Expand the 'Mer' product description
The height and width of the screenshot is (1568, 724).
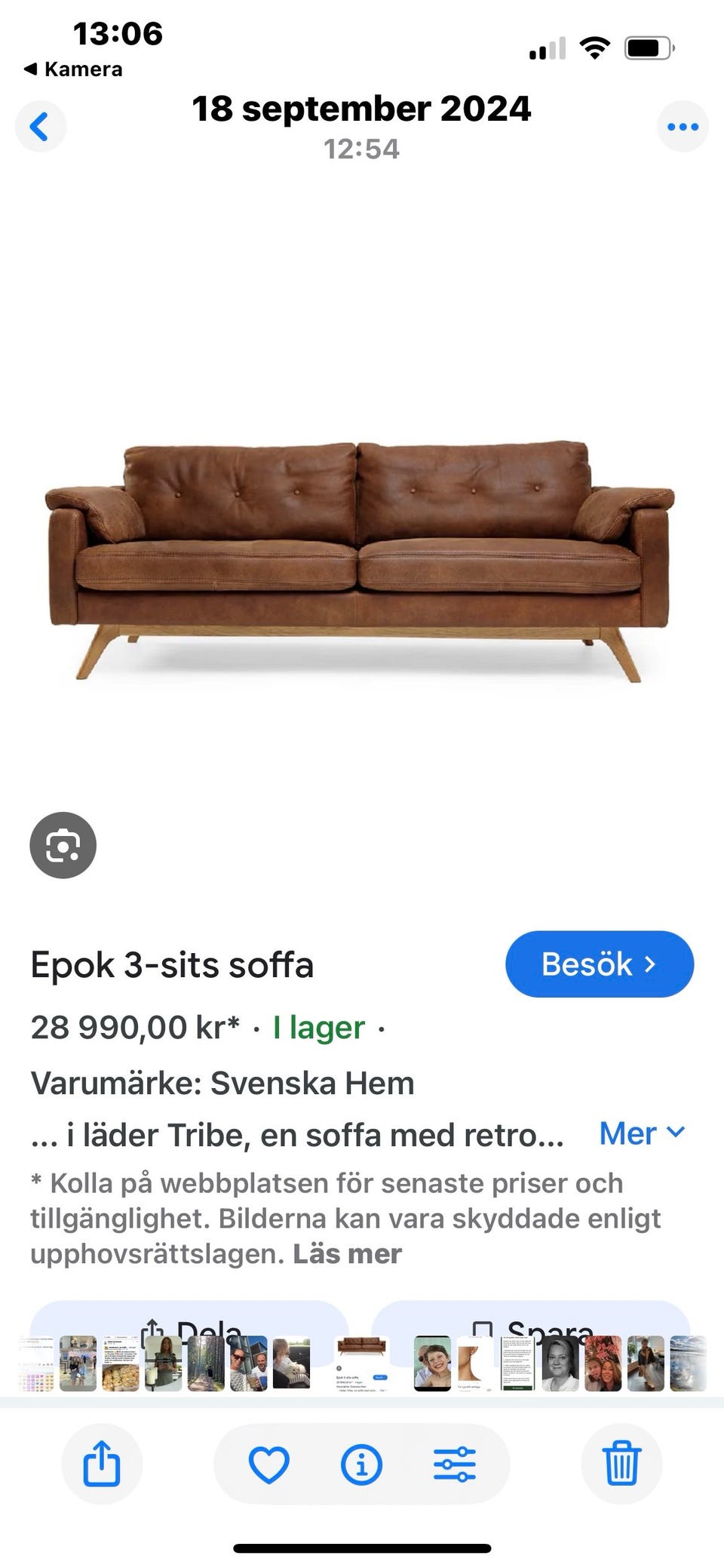point(640,1133)
